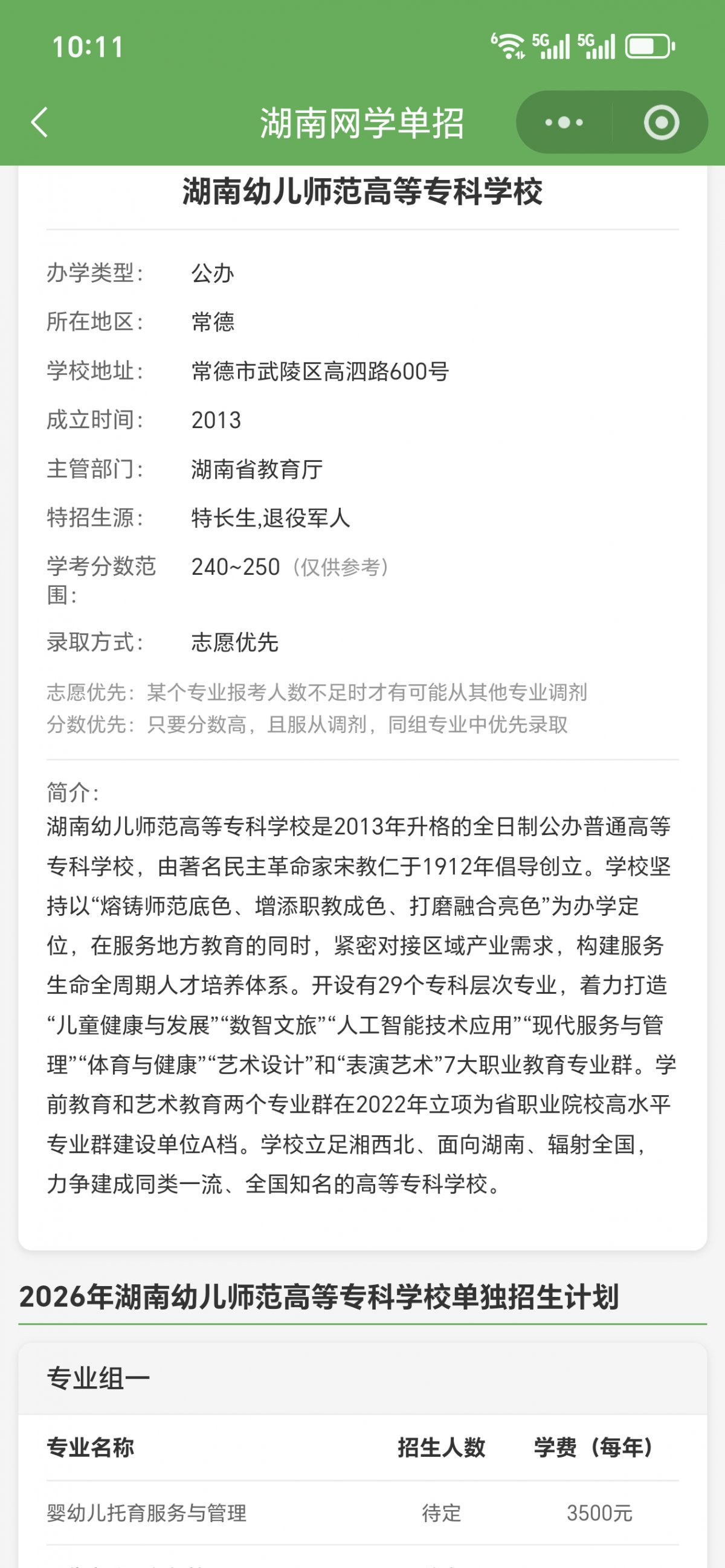
Task: Open the mini program more options menu
Action: (x=564, y=123)
